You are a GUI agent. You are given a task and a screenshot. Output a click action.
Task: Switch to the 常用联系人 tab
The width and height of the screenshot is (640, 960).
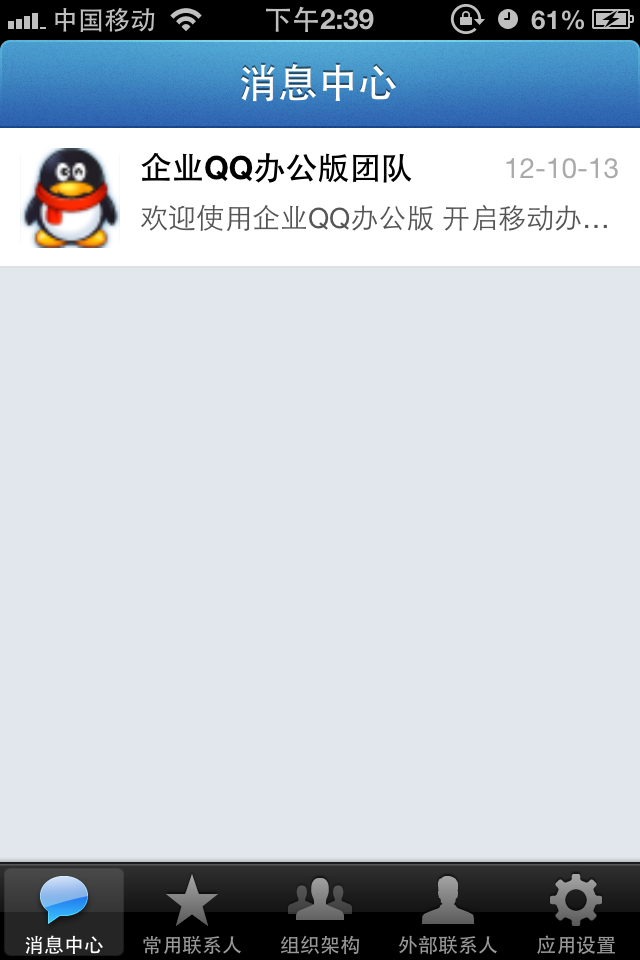(192, 912)
